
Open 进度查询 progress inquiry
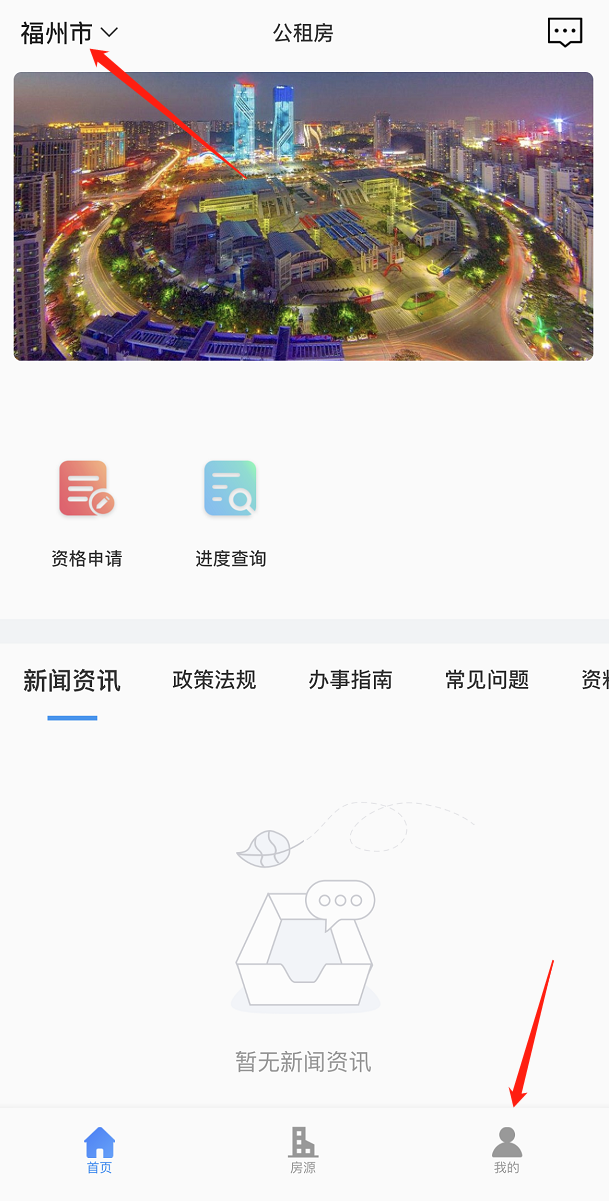point(231,512)
